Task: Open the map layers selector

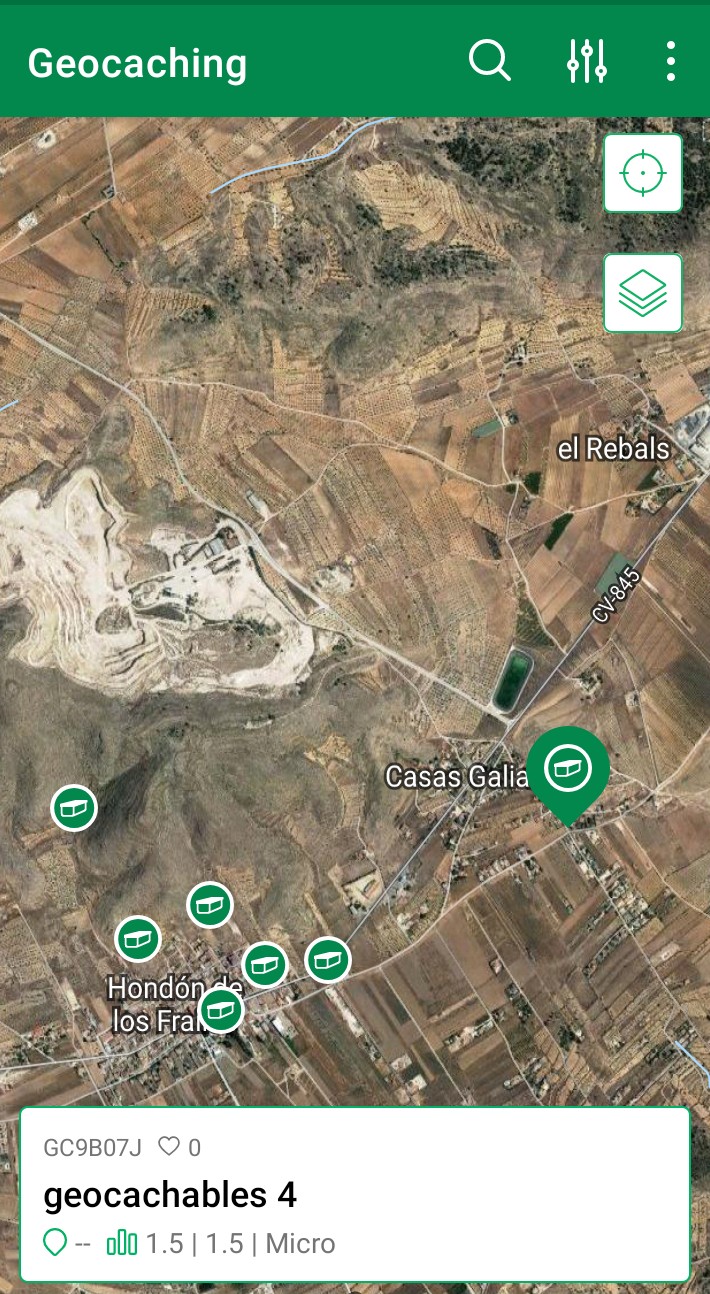Action: tap(643, 293)
